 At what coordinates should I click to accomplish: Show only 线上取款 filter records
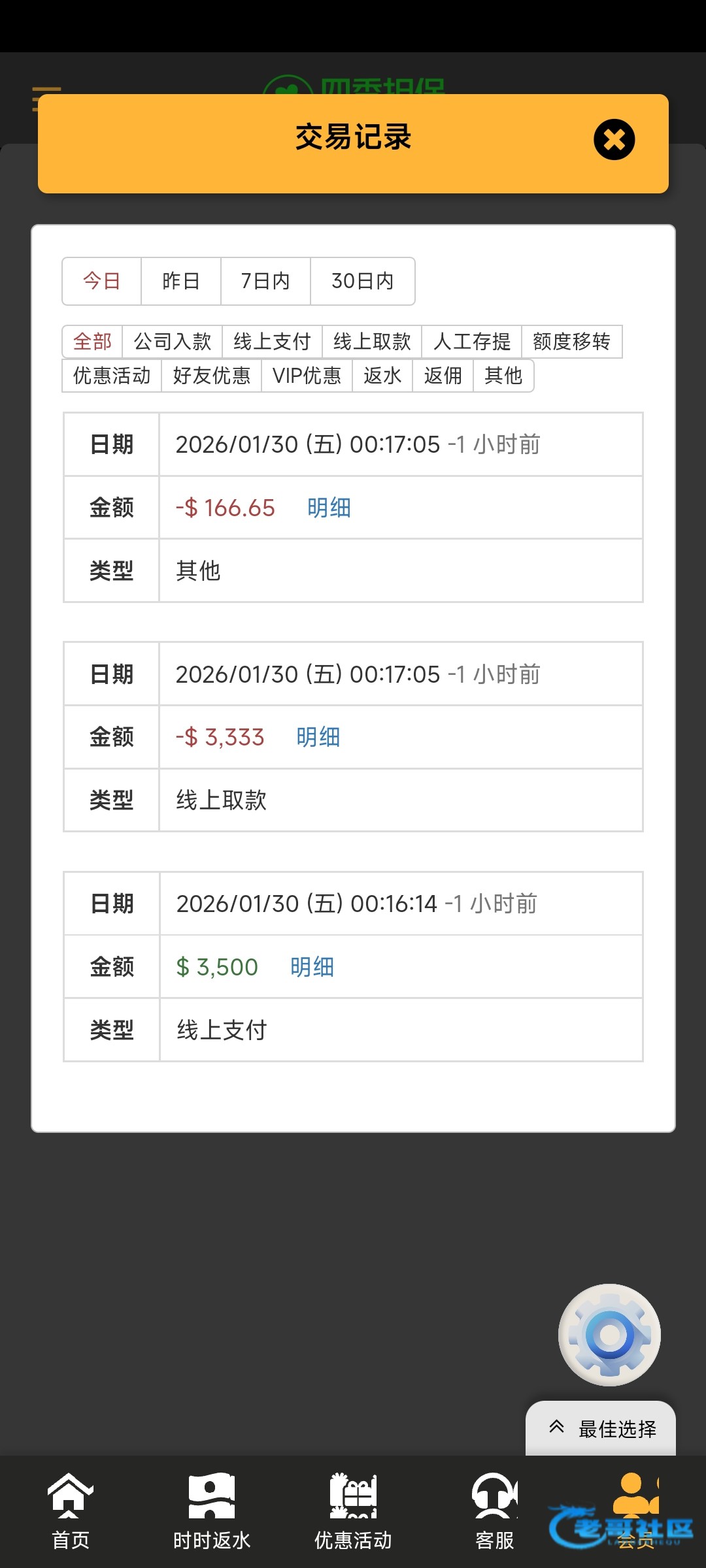point(371,341)
